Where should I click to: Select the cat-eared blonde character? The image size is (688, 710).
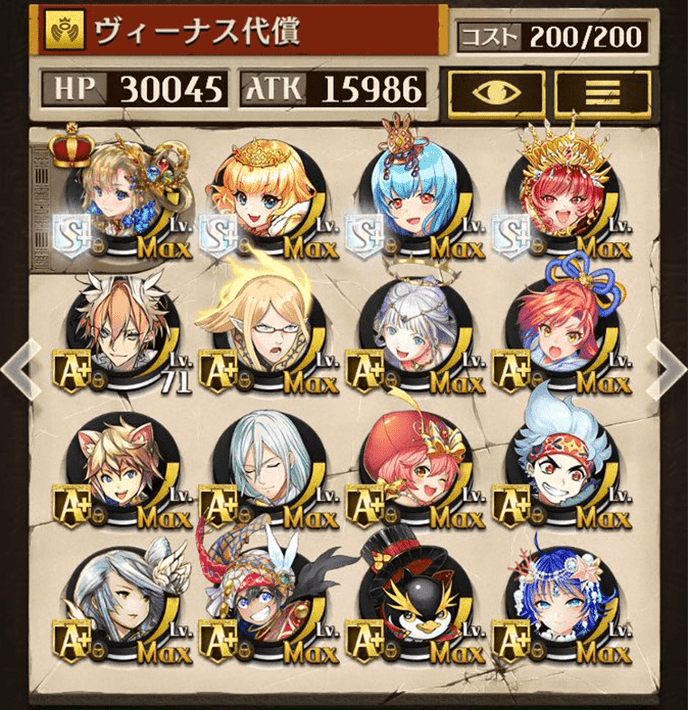pyautogui.click(x=120, y=470)
